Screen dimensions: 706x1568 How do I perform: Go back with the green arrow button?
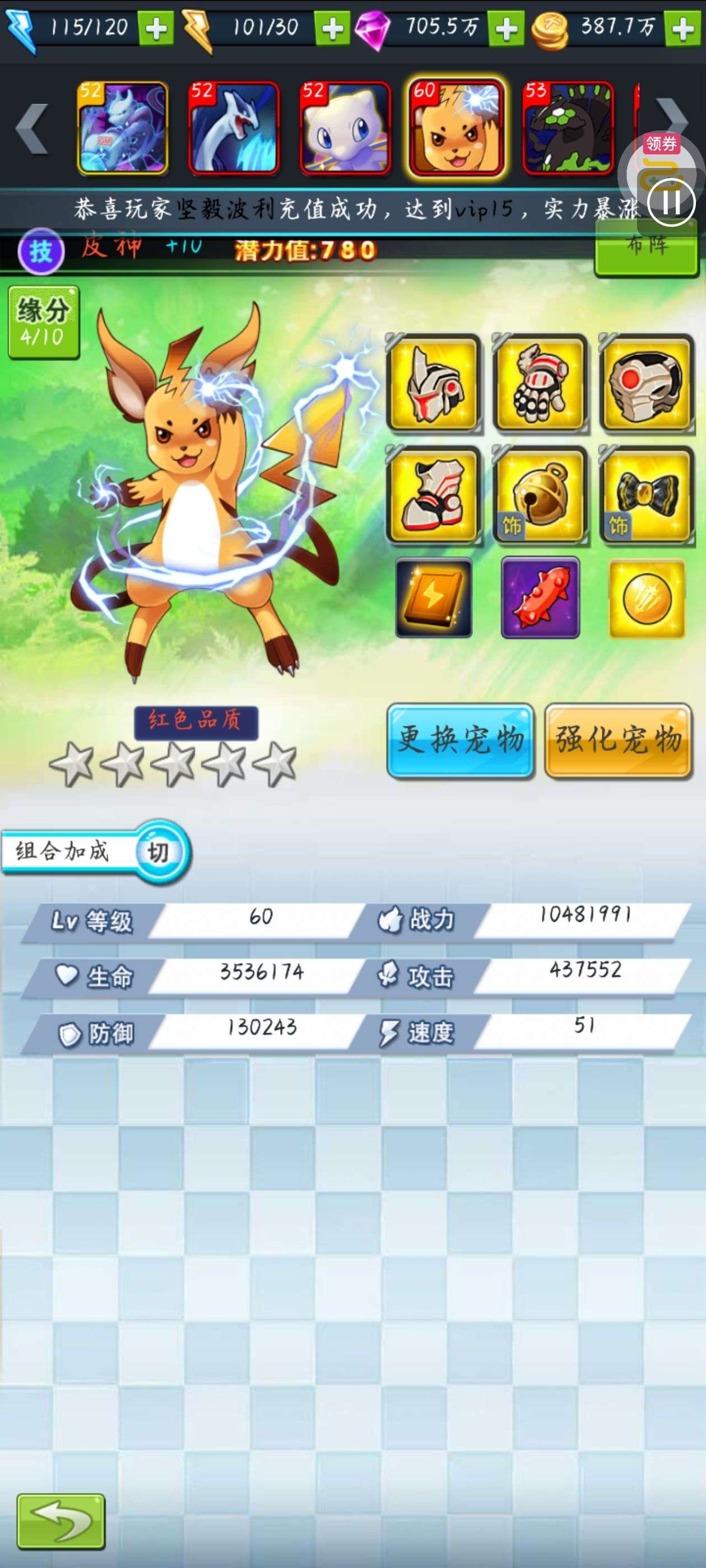tap(61, 1520)
